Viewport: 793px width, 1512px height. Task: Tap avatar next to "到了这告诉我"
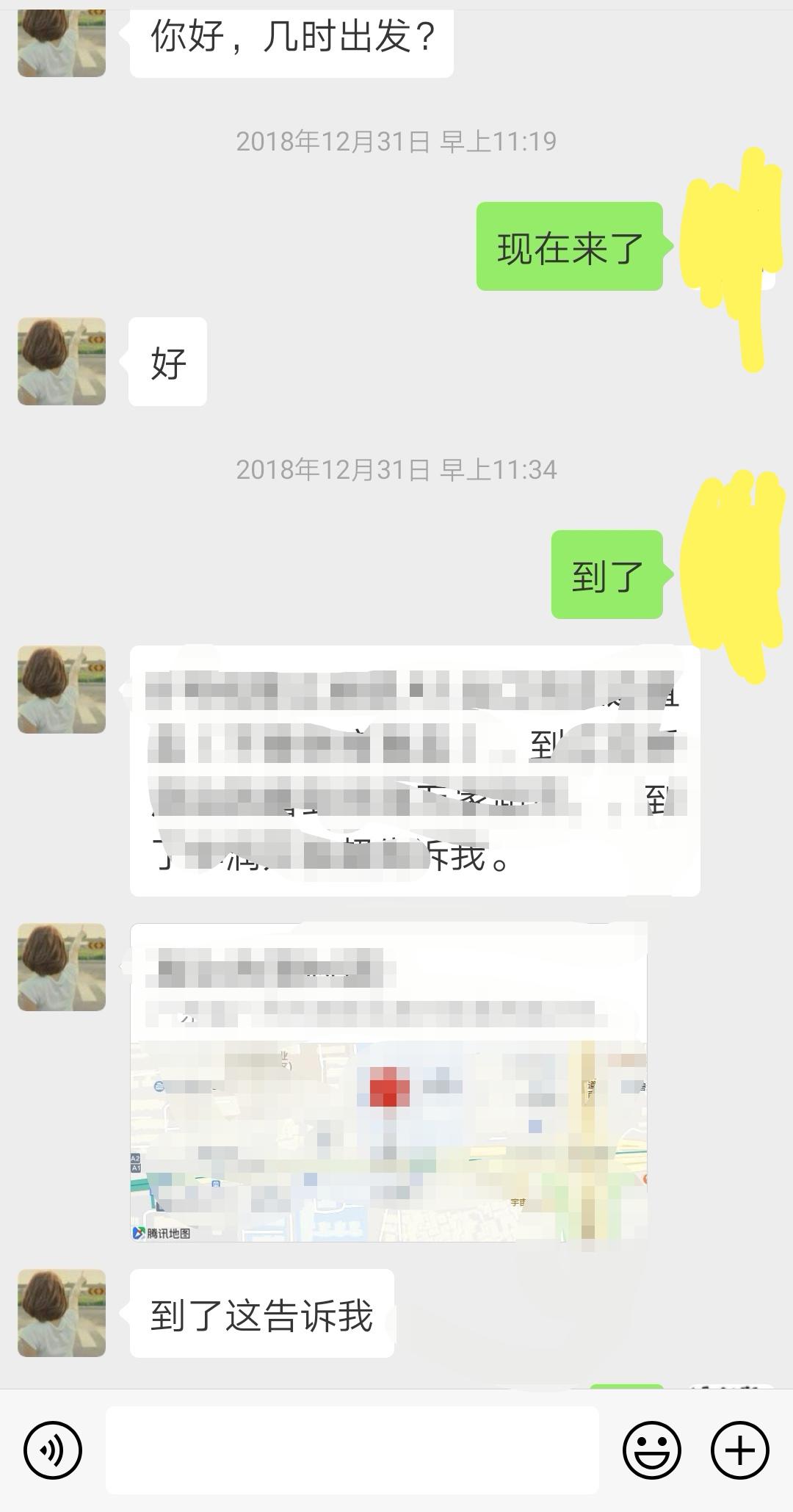pyautogui.click(x=62, y=1313)
